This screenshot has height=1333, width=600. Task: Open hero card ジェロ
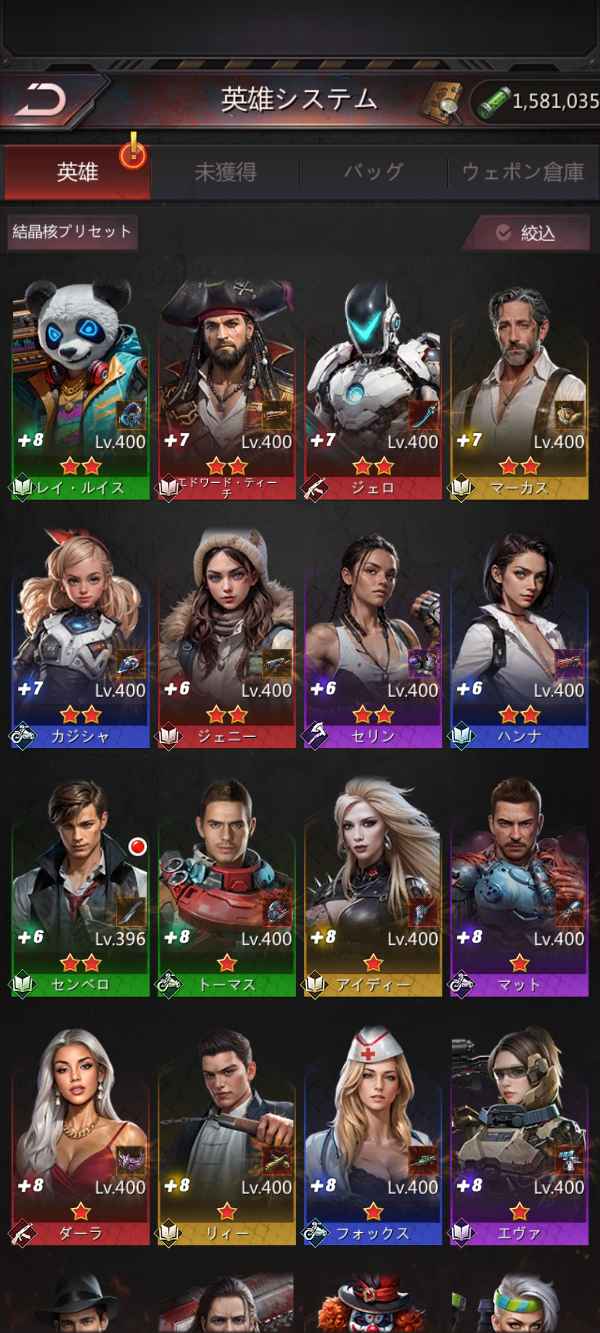[x=373, y=390]
